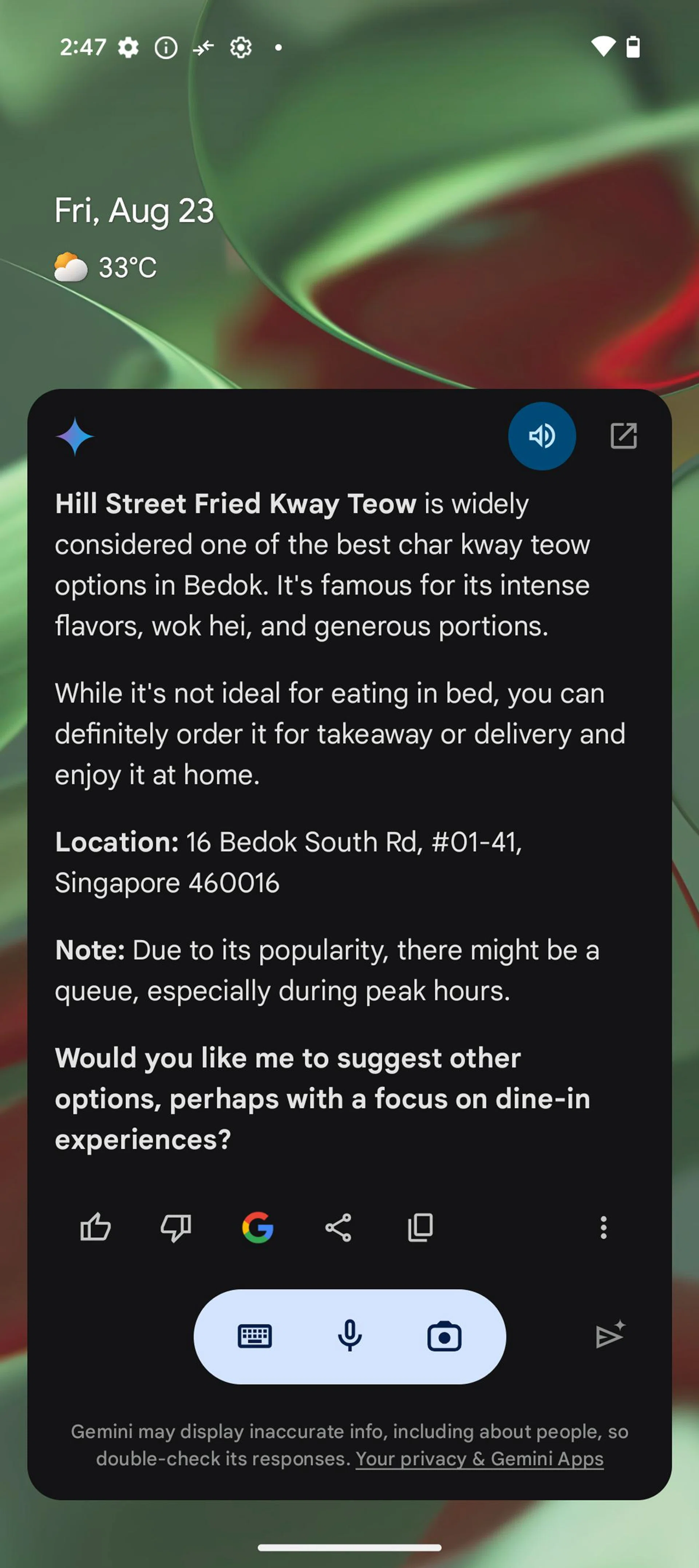Screen dimensions: 699x1568
Task: Open the Fri, Aug 23 date widget
Action: tap(134, 211)
